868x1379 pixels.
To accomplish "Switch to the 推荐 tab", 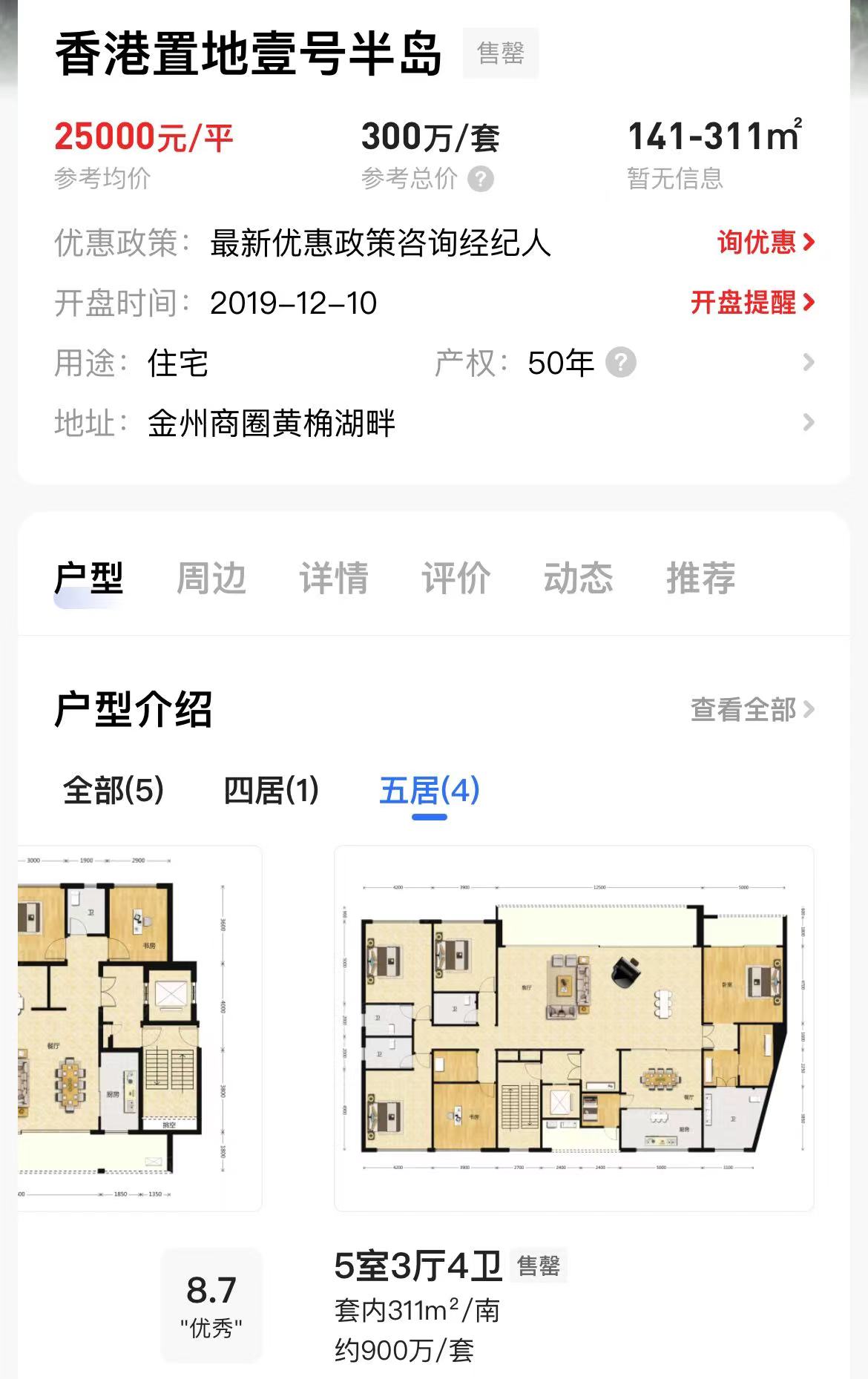I will pyautogui.click(x=700, y=578).
